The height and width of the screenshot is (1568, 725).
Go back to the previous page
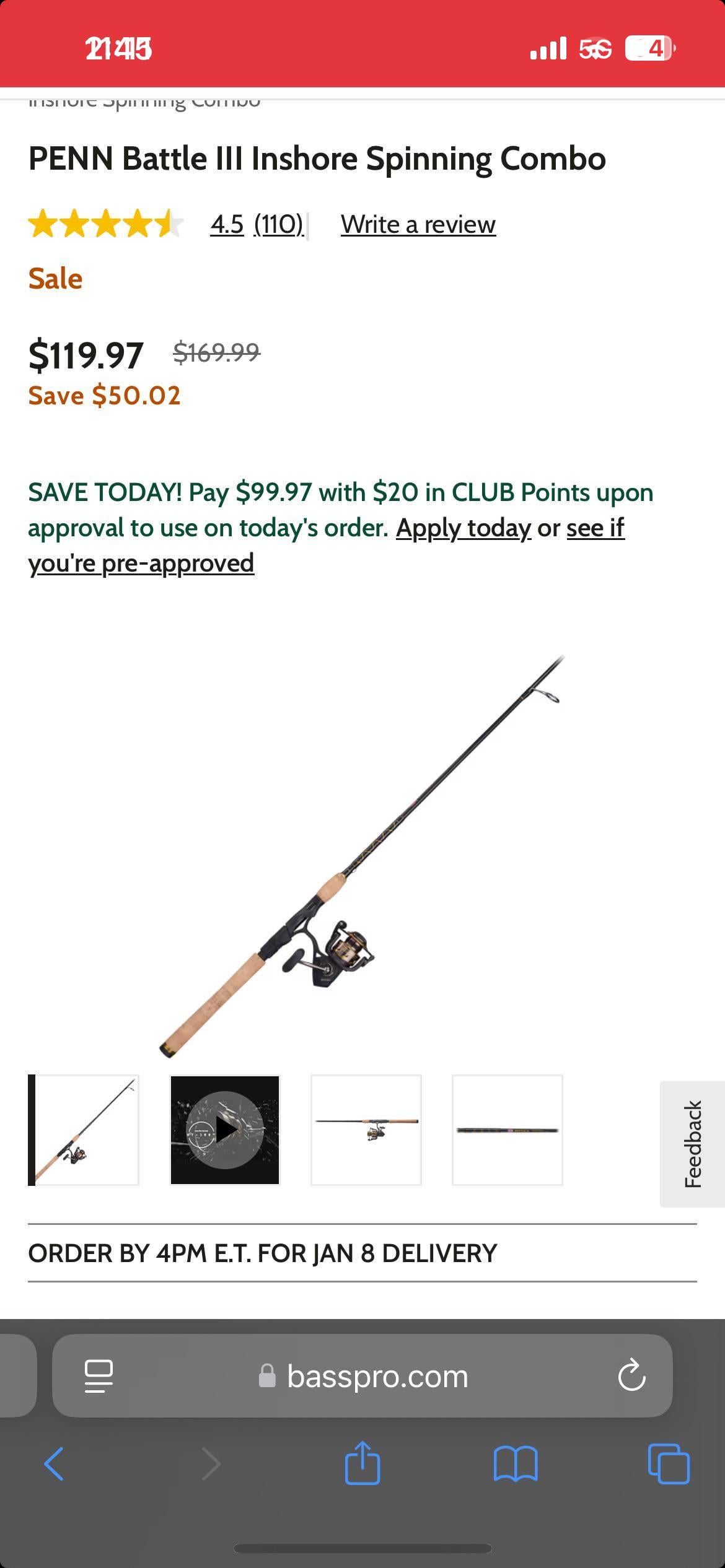point(54,1464)
